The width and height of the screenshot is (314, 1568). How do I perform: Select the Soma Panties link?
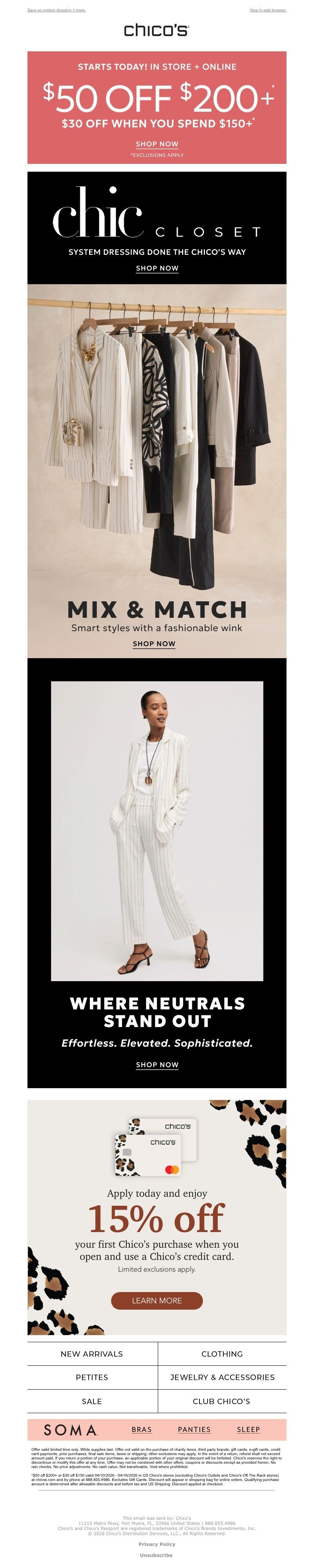(194, 1429)
